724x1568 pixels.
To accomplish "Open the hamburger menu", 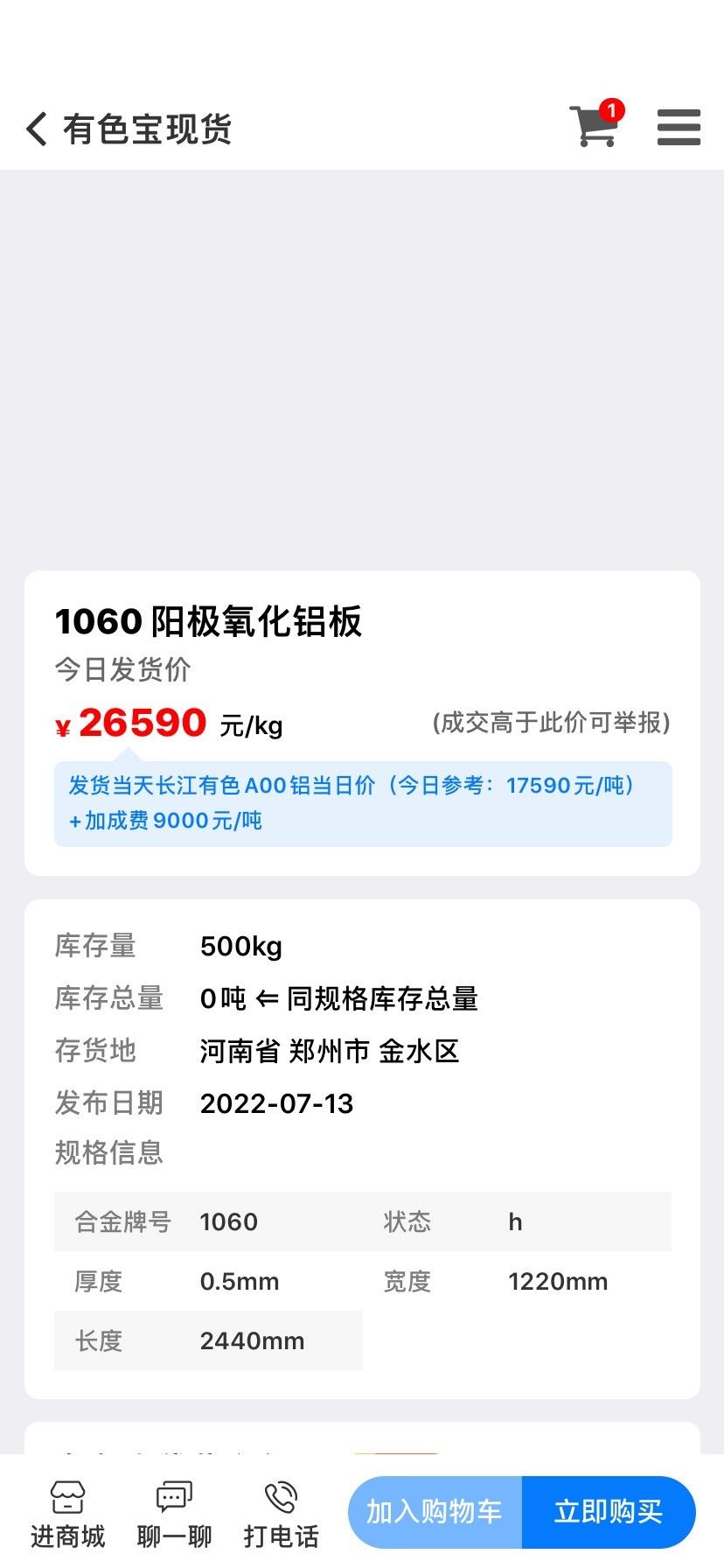I will tap(679, 127).
